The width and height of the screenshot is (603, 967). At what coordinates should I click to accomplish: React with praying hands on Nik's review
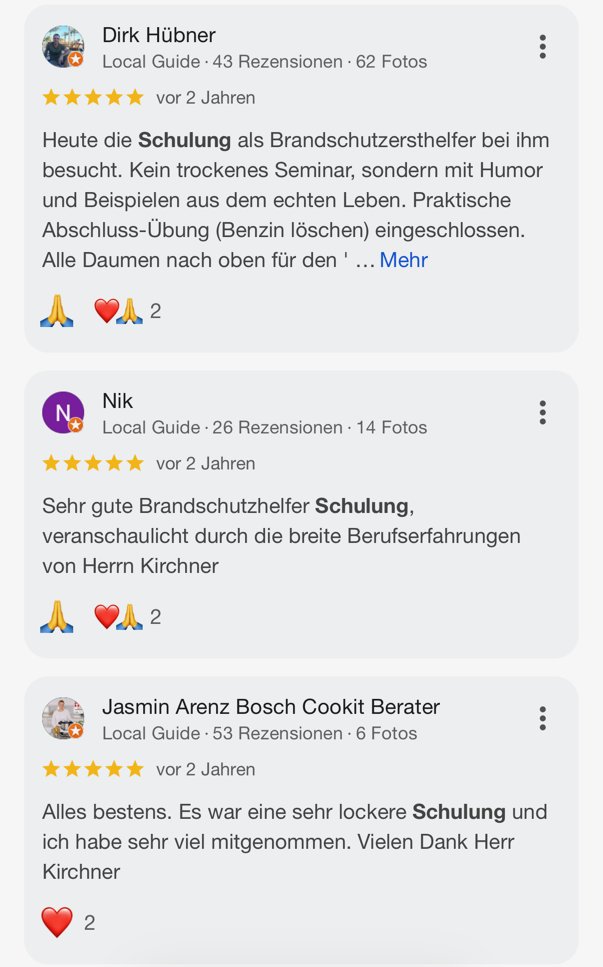tap(57, 617)
